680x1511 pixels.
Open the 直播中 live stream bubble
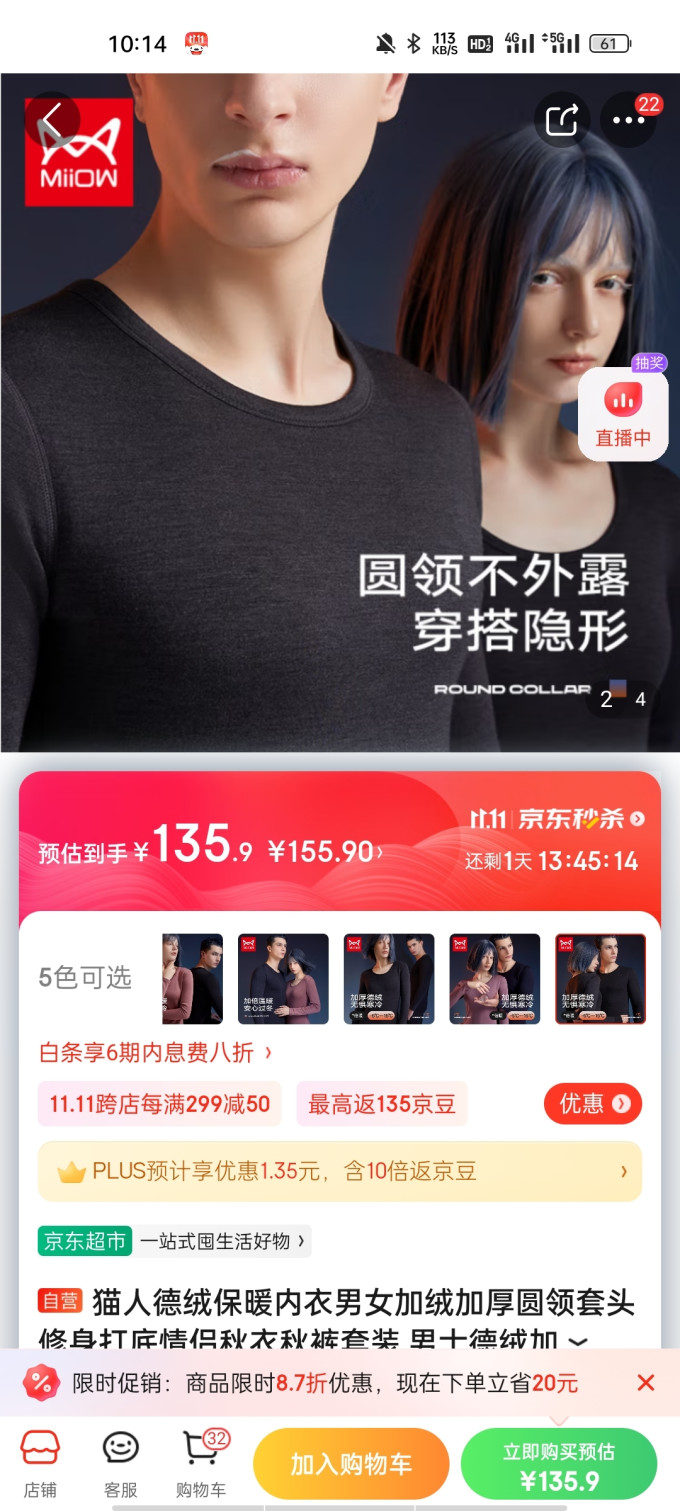click(623, 414)
